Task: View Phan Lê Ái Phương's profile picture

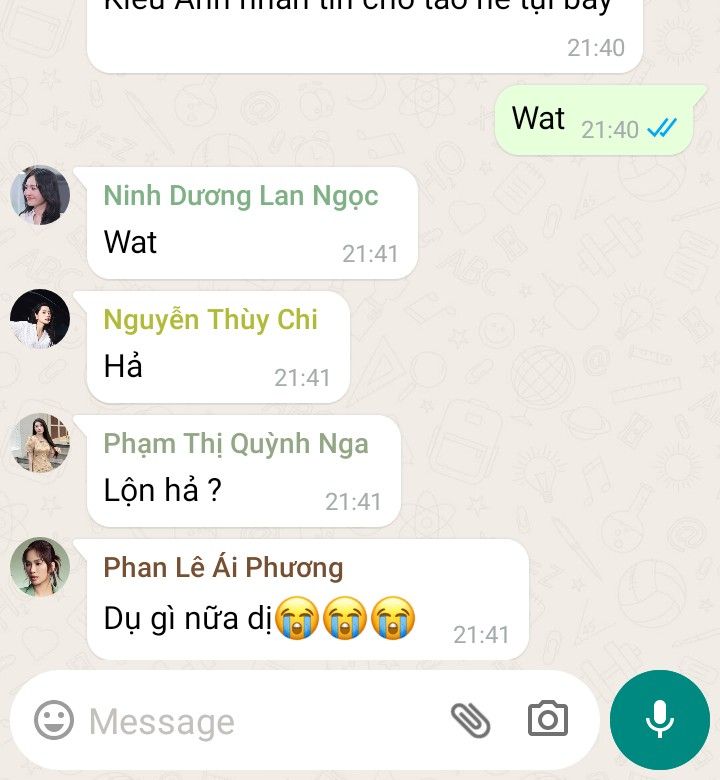Action: [x=40, y=567]
